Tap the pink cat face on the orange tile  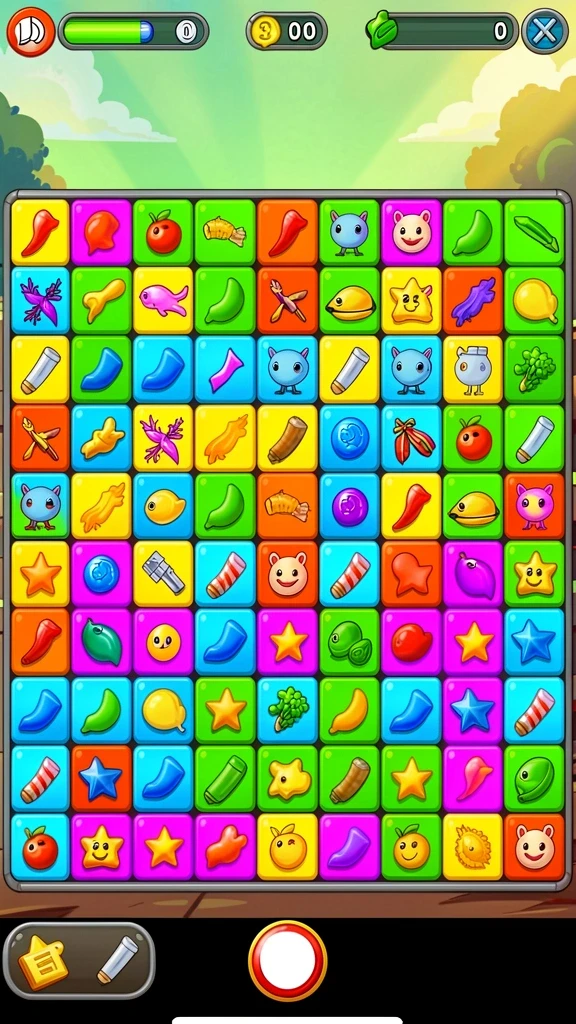click(x=534, y=505)
